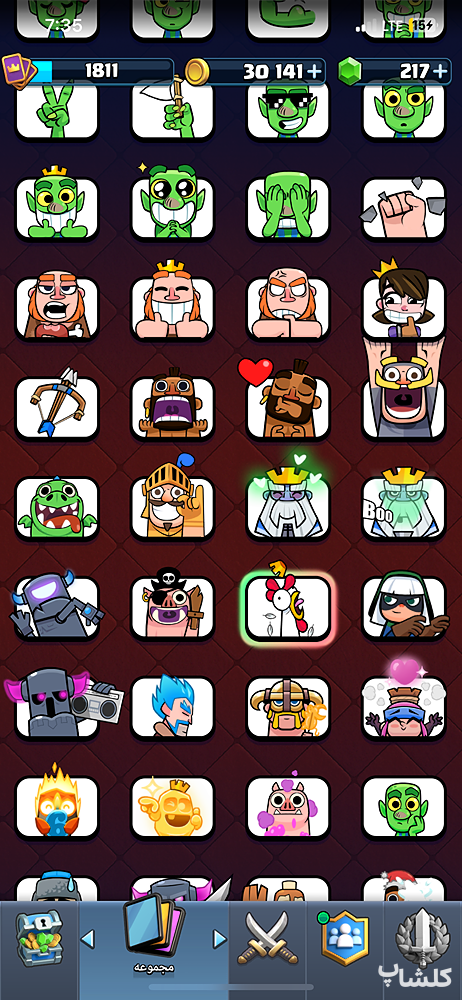Tap the right arrow beside the collection tab
Viewport: 462px width, 1000px height.
tap(220, 938)
